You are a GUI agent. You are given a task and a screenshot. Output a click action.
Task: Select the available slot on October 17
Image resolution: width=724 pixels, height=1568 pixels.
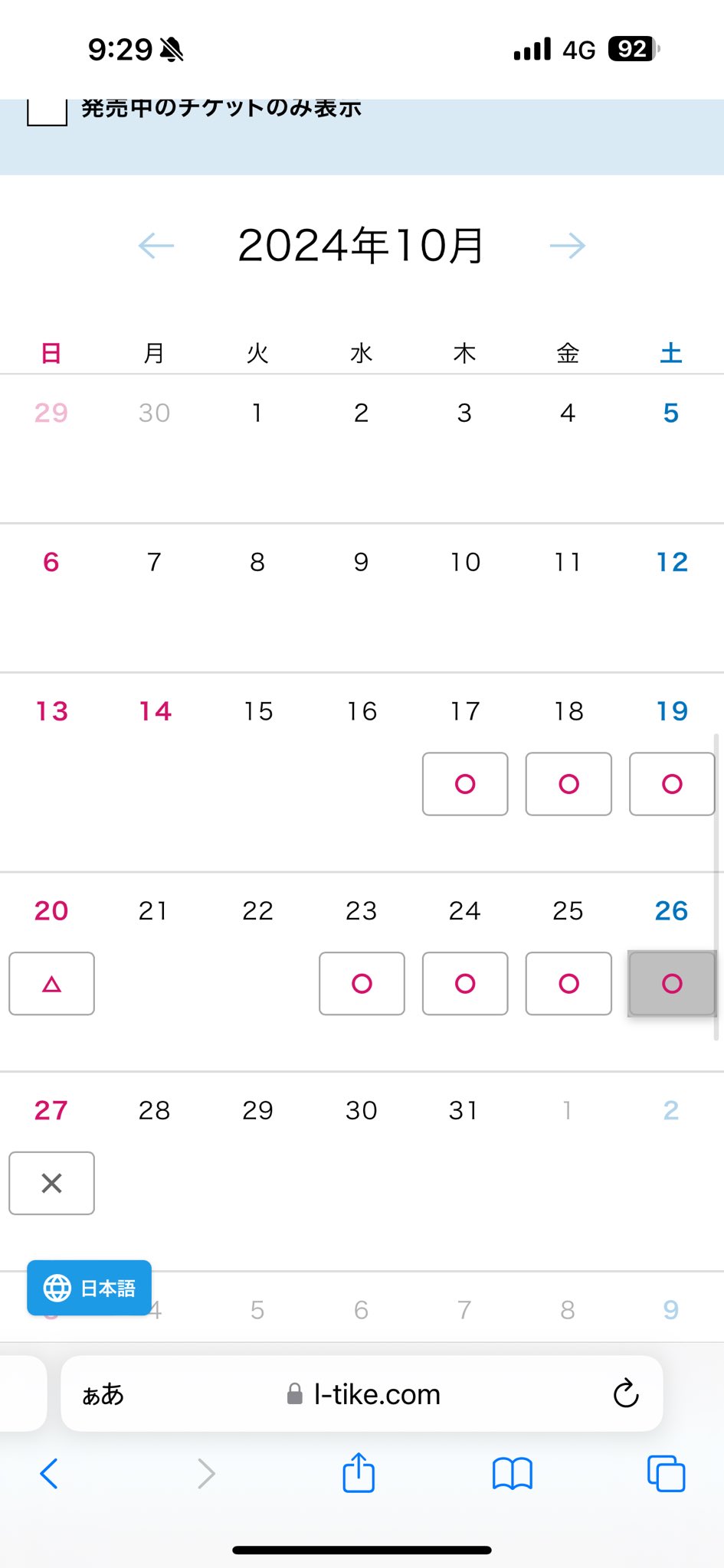(x=465, y=784)
